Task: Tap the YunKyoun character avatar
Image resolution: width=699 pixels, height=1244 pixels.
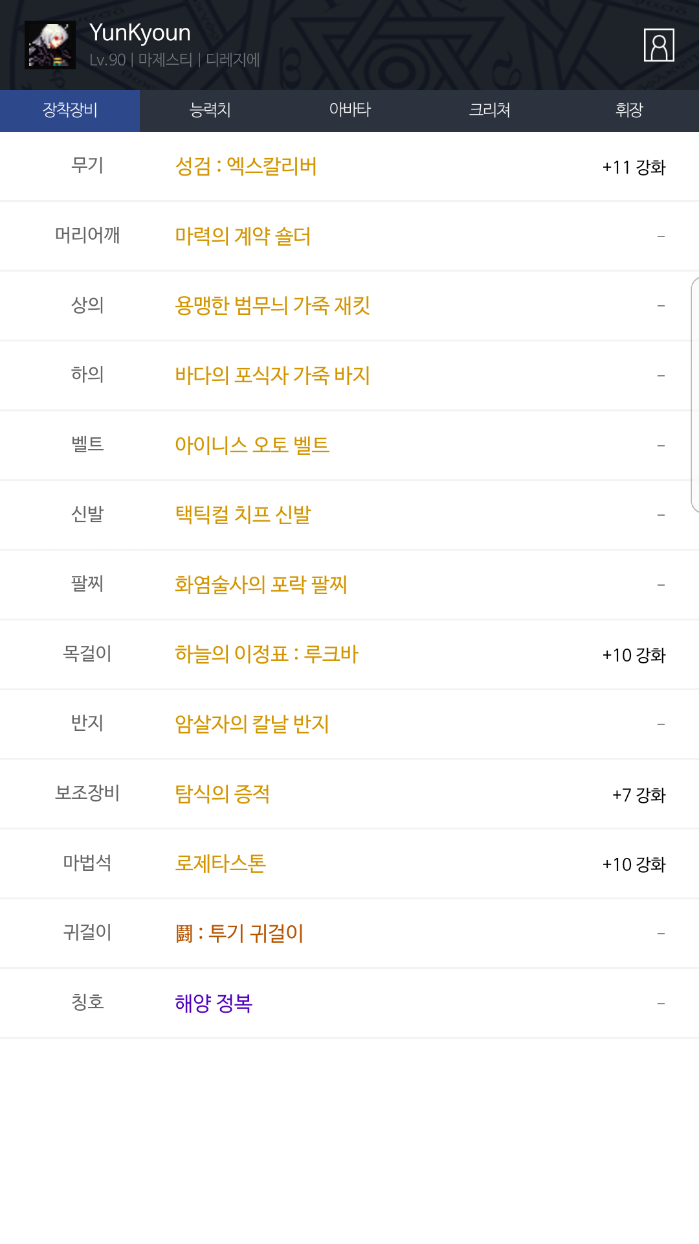Action: pyautogui.click(x=50, y=45)
